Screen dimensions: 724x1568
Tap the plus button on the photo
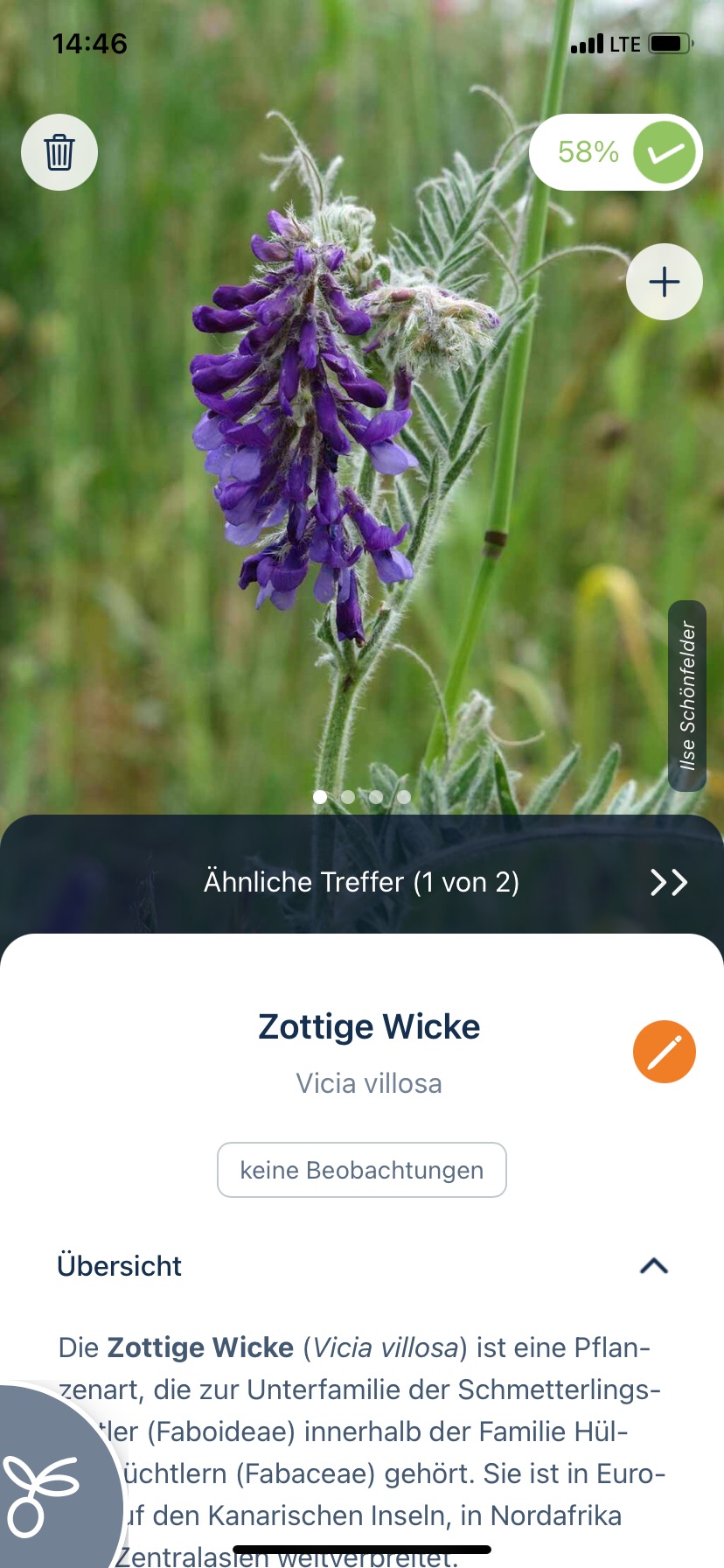point(665,282)
